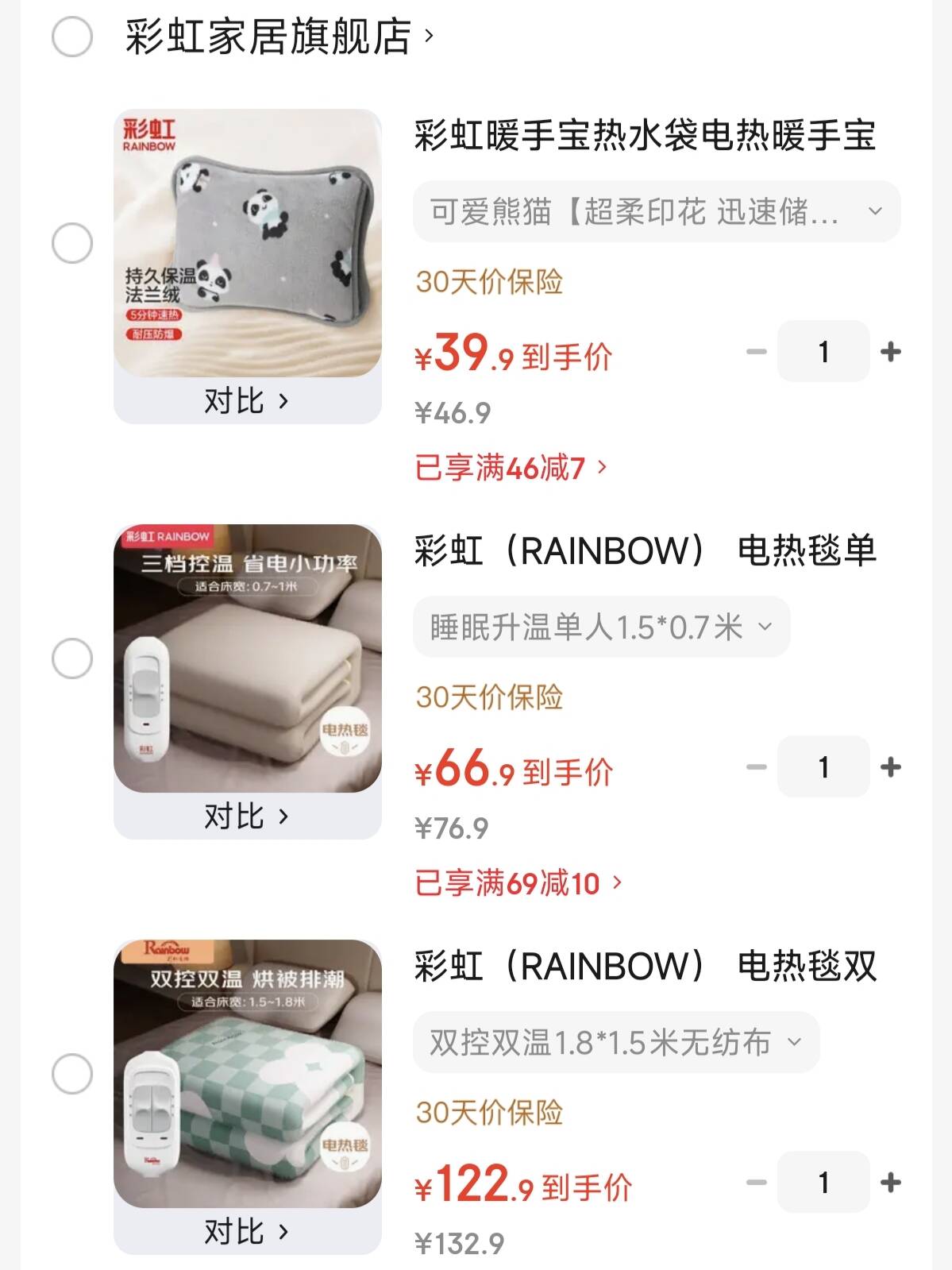The width and height of the screenshot is (952, 1270).
Task: Open the 三档控温 electric blanket image
Action: click(x=248, y=658)
